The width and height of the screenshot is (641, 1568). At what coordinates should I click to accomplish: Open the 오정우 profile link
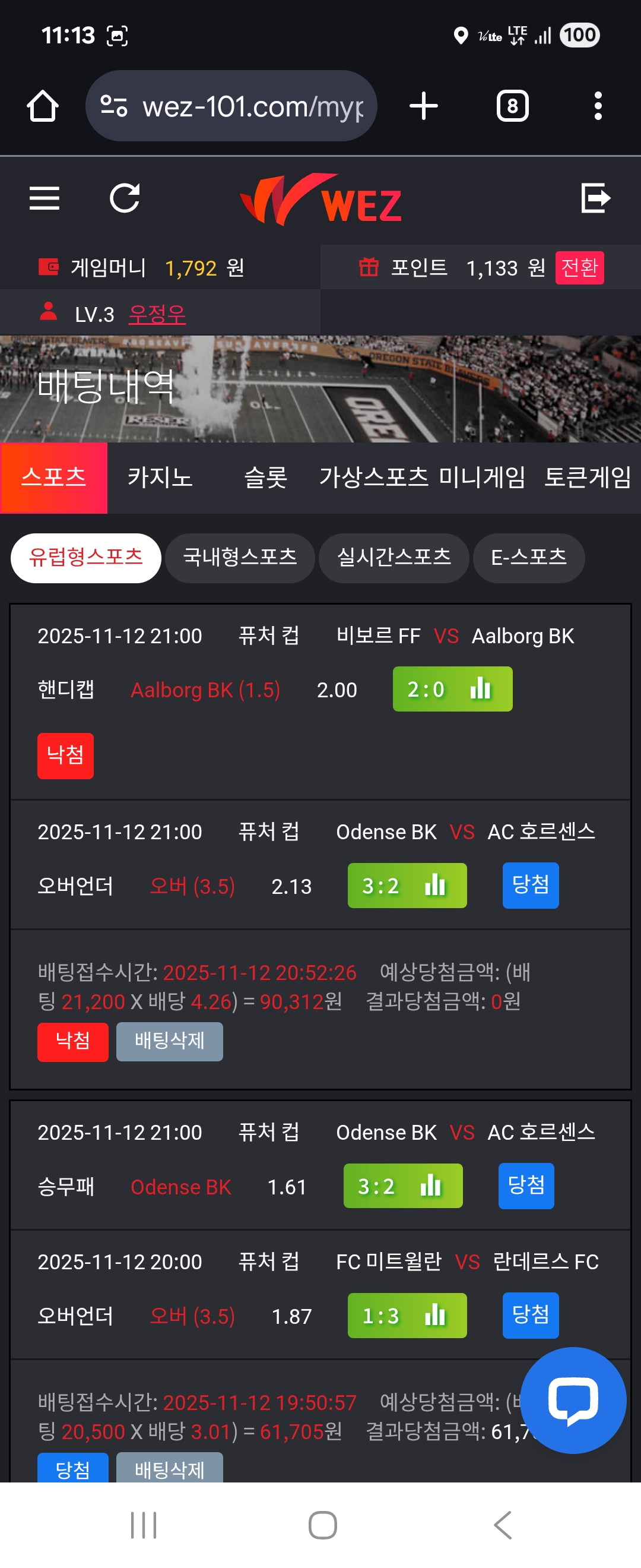tap(157, 314)
